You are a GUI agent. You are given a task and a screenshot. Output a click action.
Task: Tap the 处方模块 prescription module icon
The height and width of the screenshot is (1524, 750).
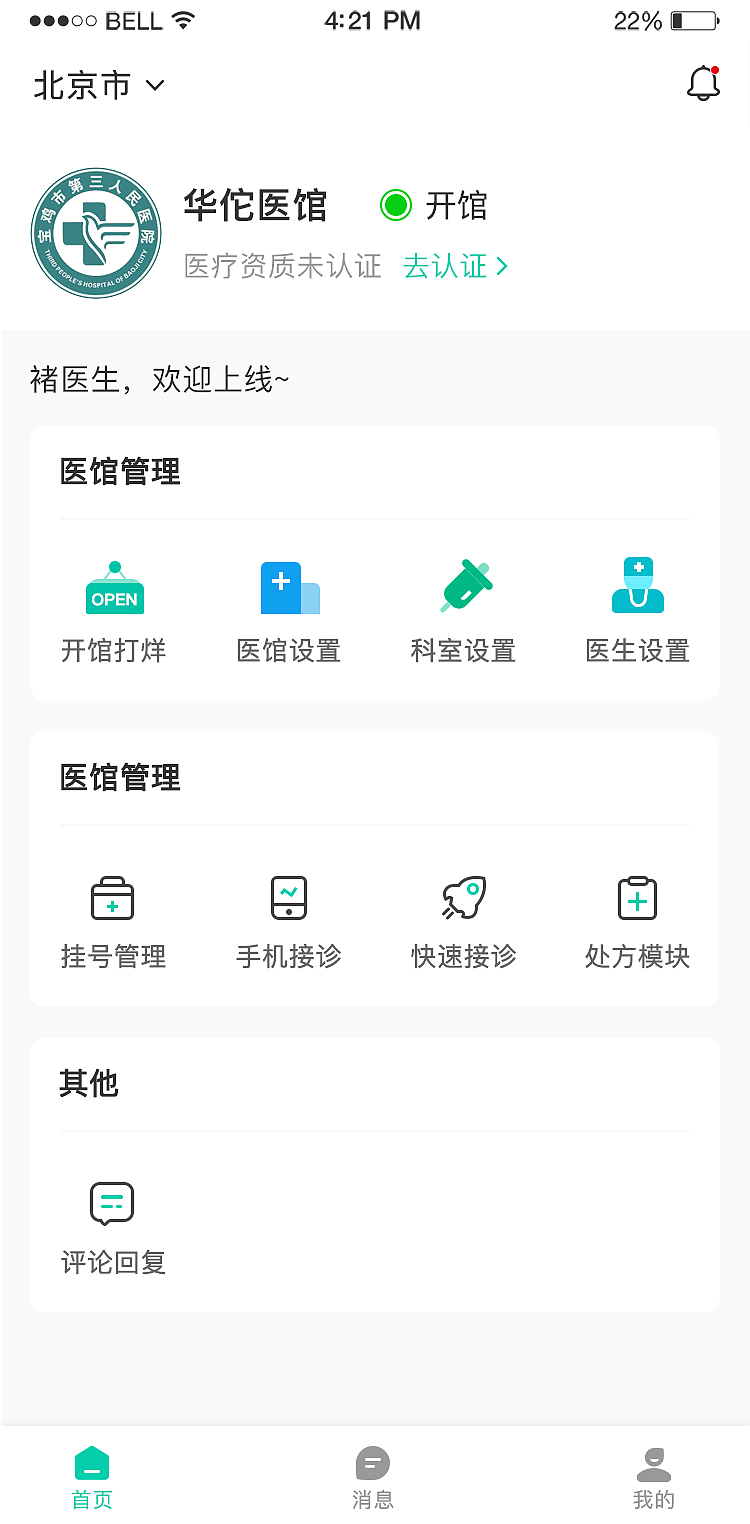point(637,898)
